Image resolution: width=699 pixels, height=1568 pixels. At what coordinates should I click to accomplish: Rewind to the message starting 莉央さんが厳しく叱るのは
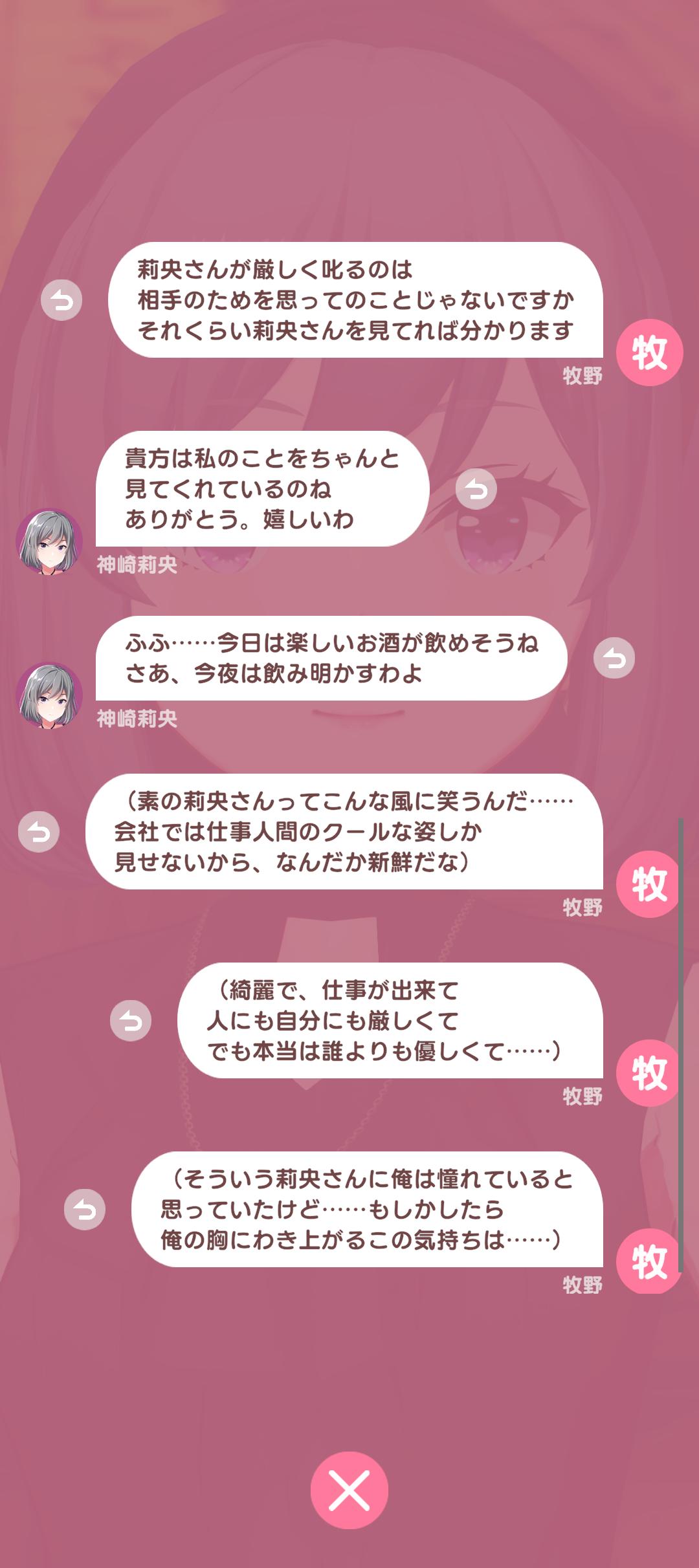(61, 300)
